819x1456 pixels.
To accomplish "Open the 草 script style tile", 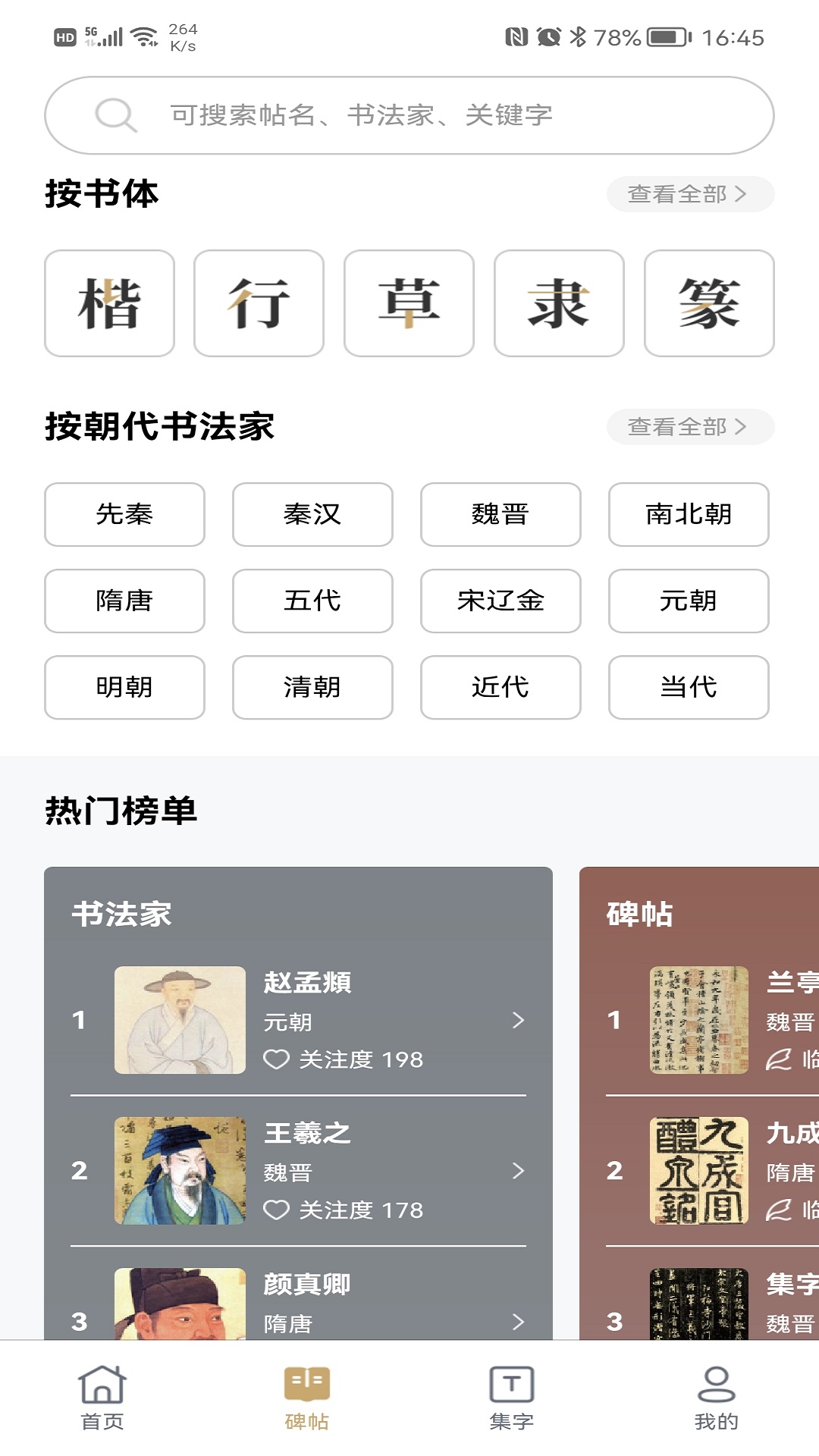I will [x=409, y=303].
